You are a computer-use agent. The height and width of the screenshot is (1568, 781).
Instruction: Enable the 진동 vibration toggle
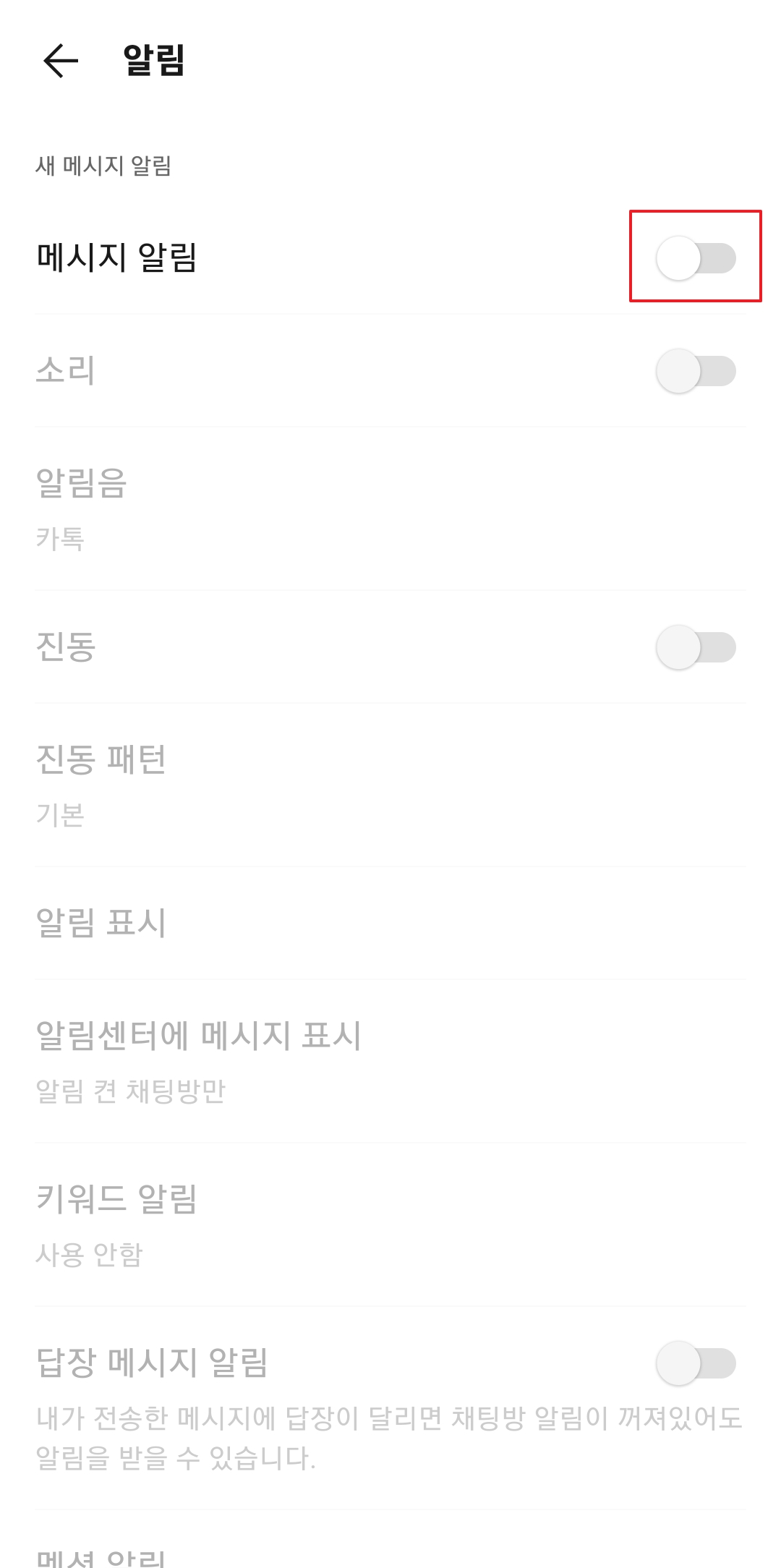point(696,649)
